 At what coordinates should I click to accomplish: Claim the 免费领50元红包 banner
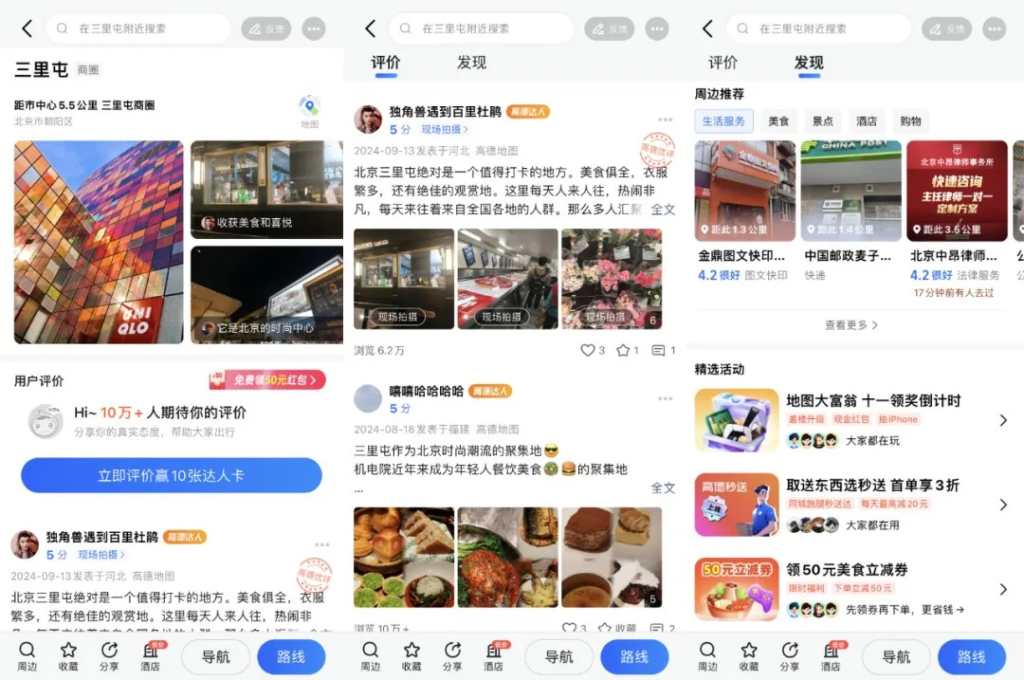pos(266,380)
